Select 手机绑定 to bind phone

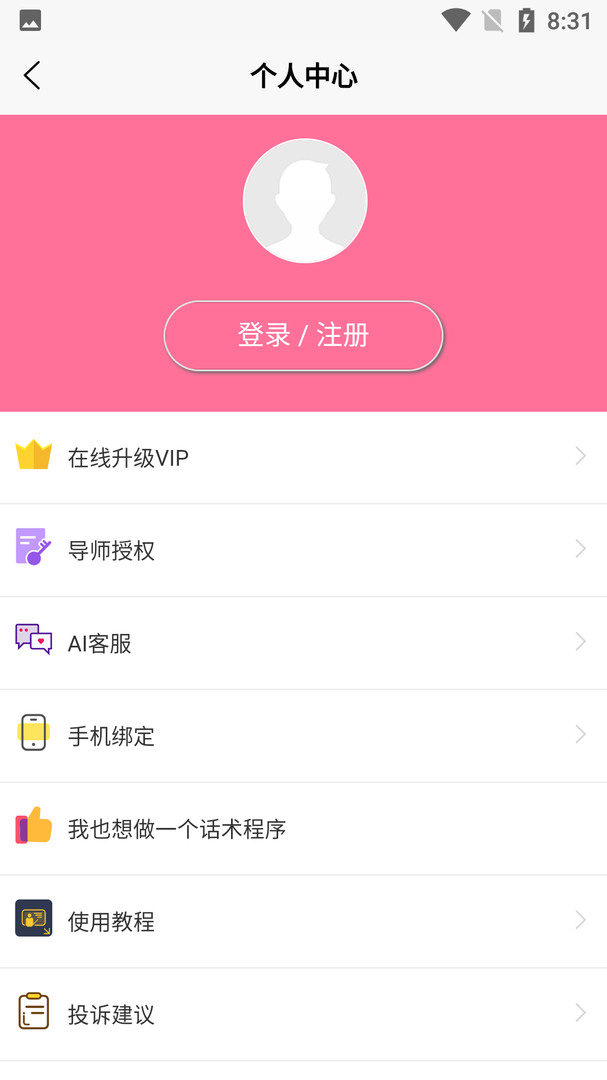[303, 736]
